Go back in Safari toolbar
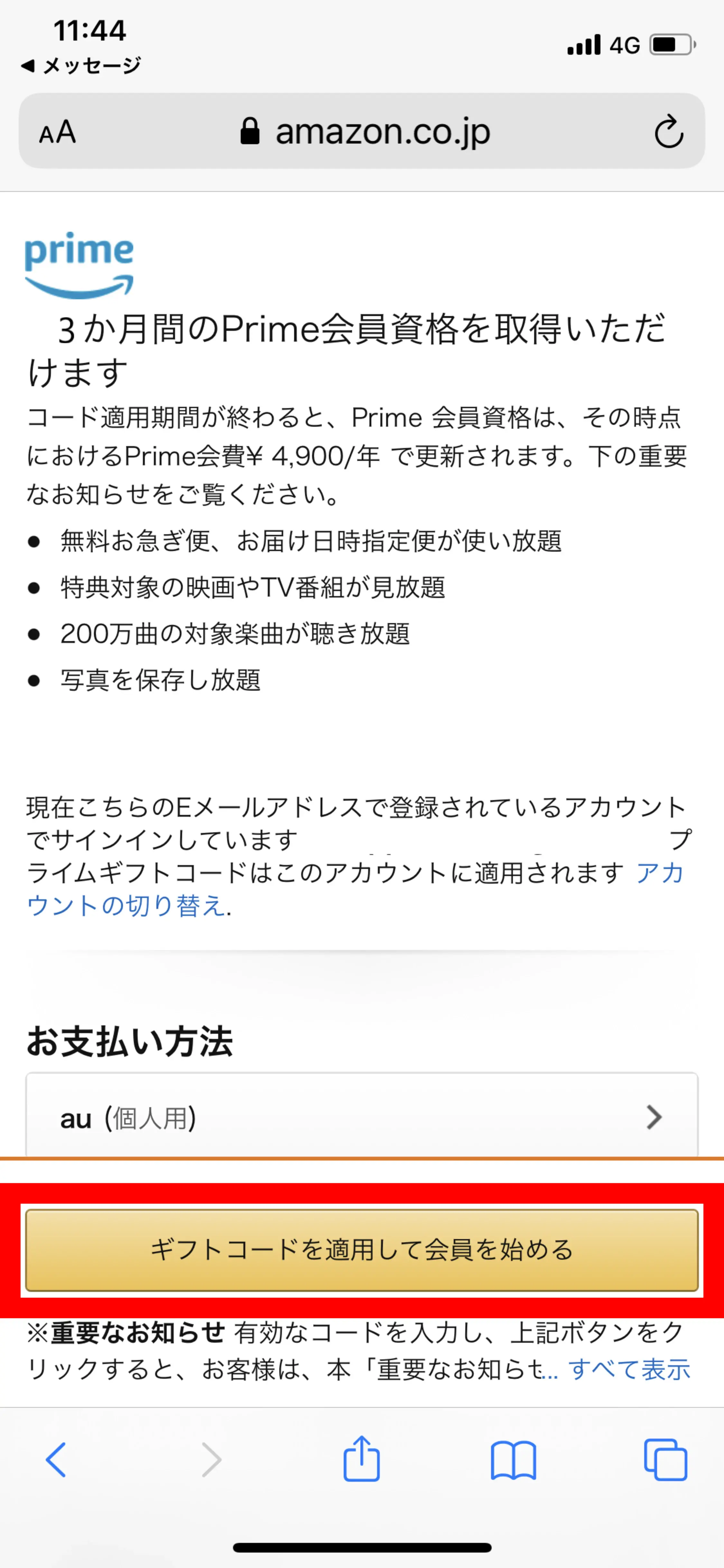724x1568 pixels. pos(56,1460)
